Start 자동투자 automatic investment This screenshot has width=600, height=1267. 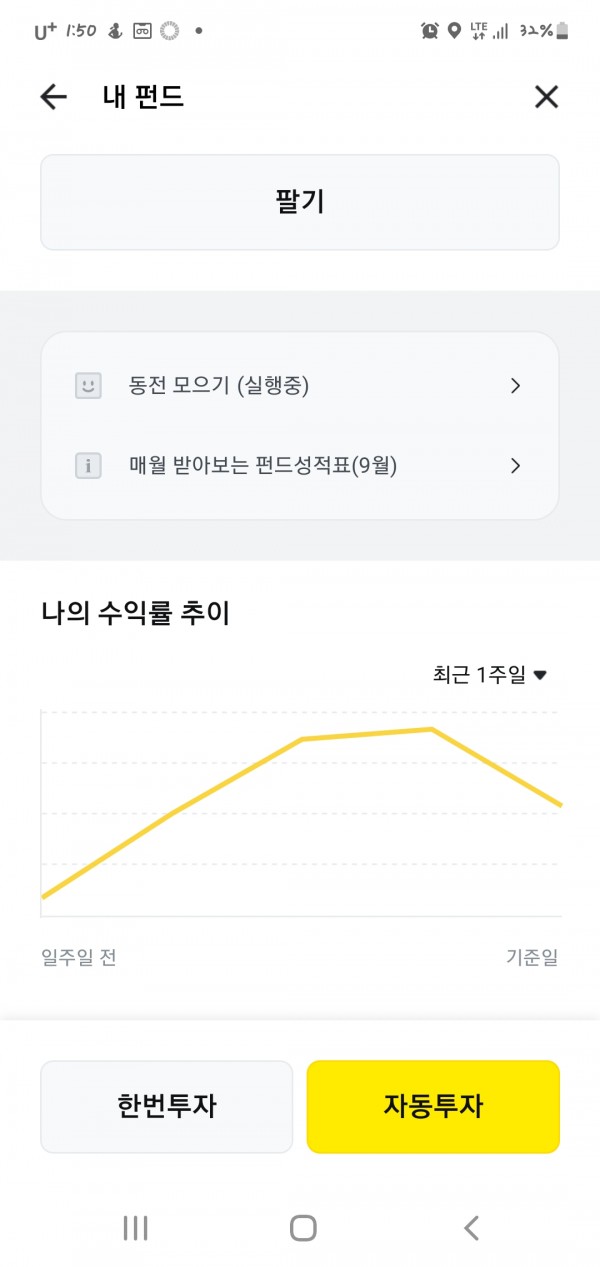click(433, 1107)
